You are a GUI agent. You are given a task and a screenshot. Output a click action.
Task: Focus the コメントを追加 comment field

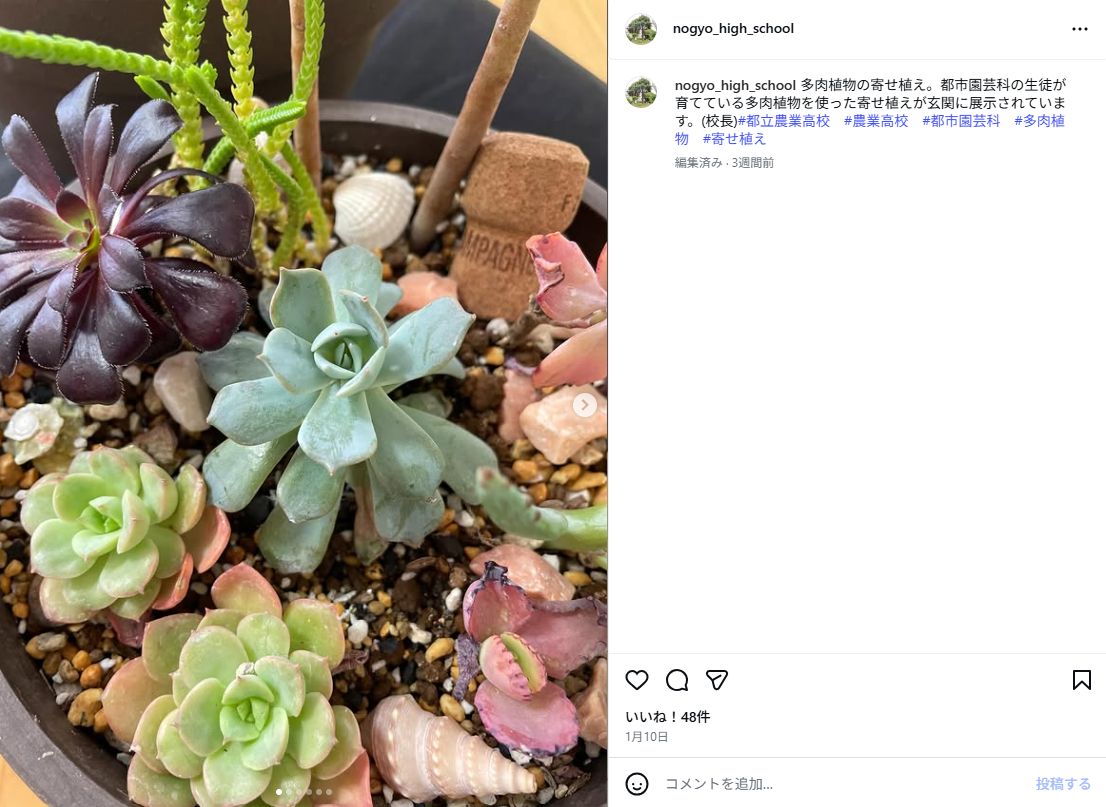pyautogui.click(x=840, y=784)
